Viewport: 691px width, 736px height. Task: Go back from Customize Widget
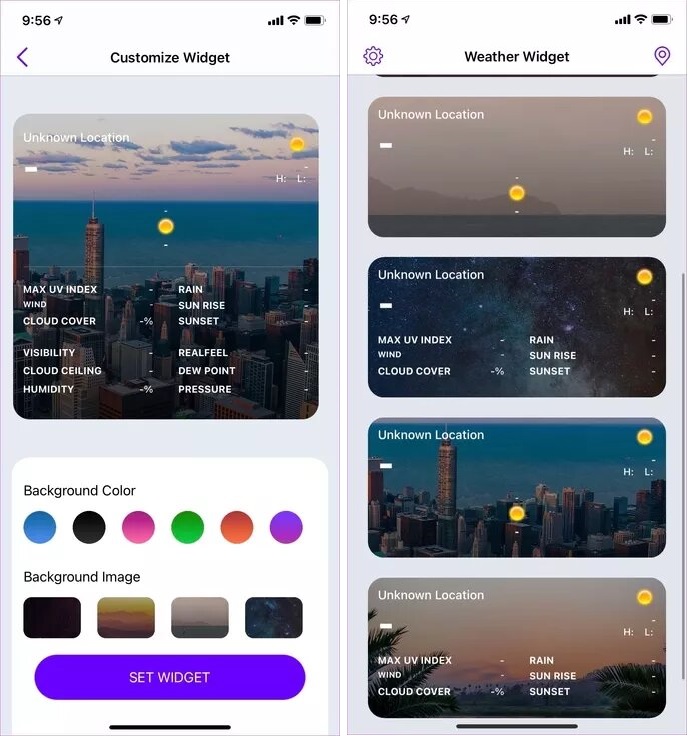tap(23, 57)
